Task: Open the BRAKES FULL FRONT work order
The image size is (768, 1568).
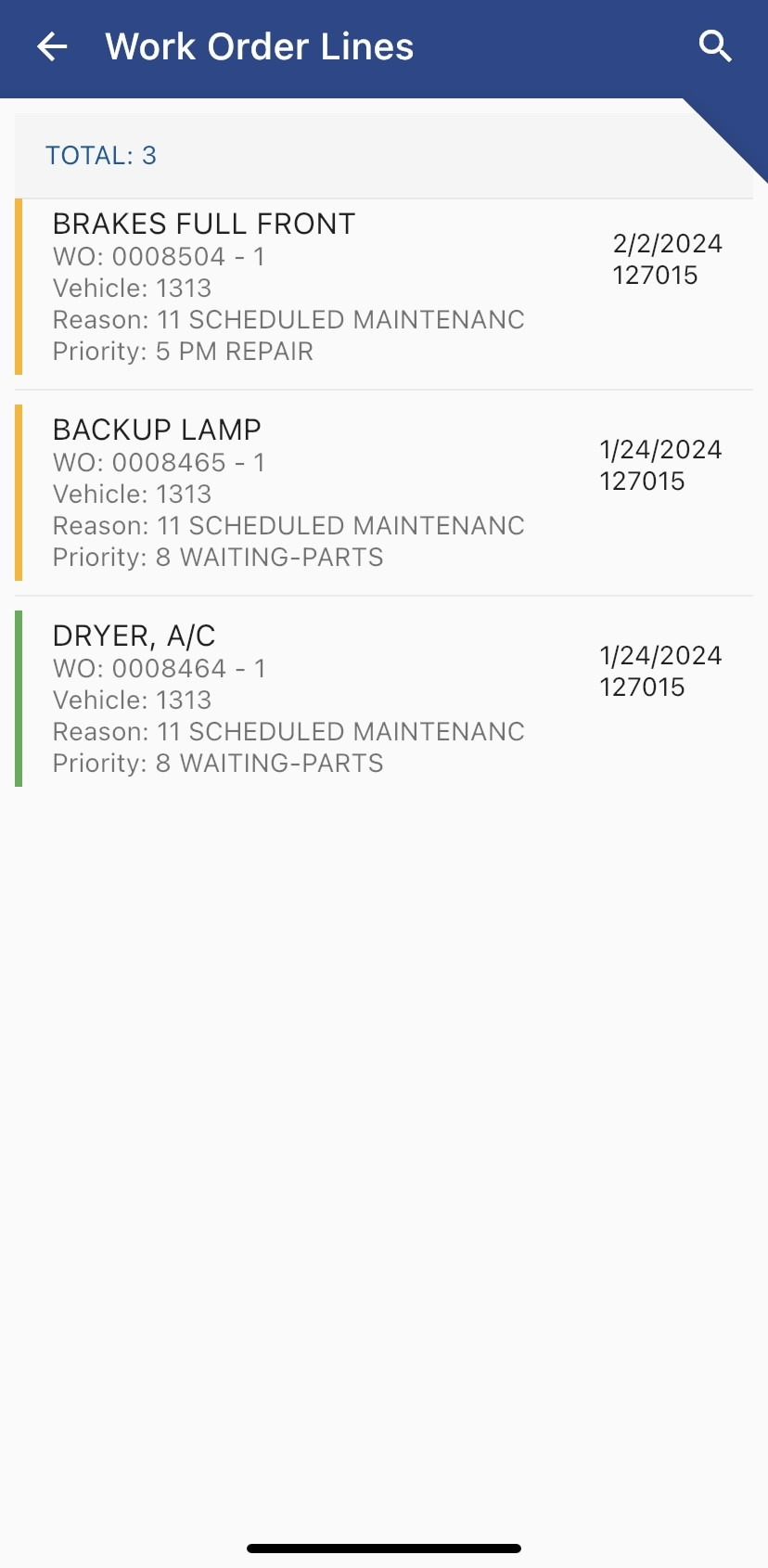Action: [384, 287]
